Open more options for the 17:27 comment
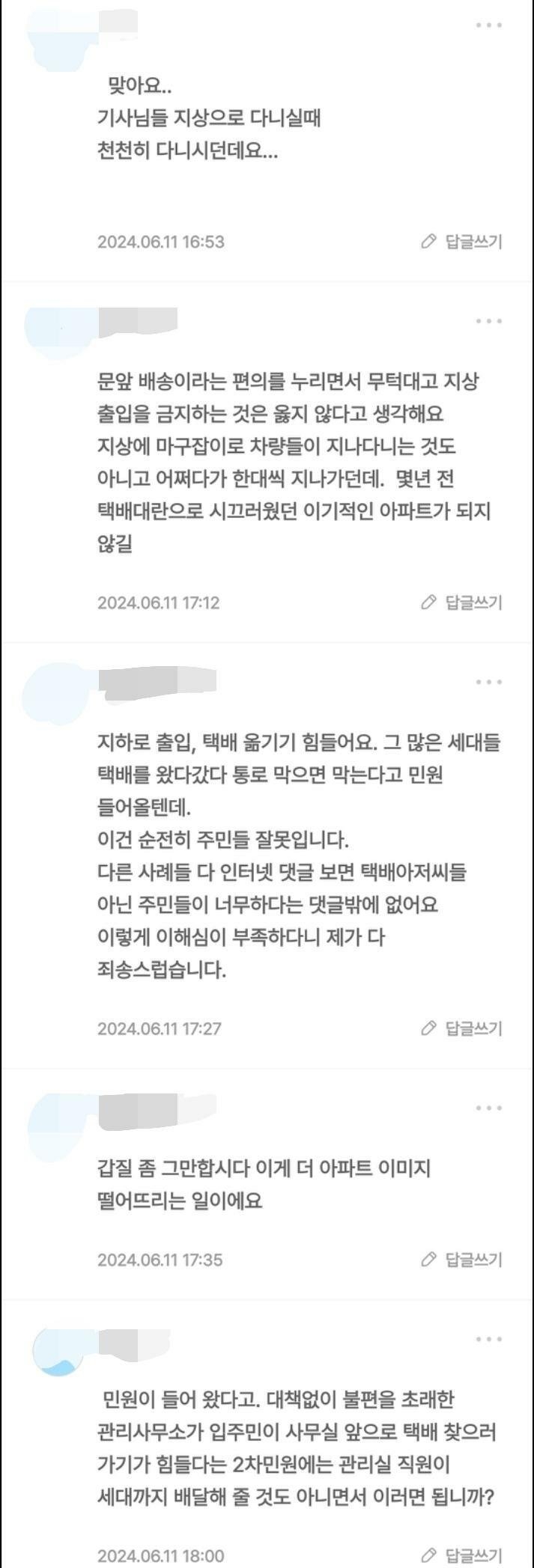534x1568 pixels. point(488,682)
